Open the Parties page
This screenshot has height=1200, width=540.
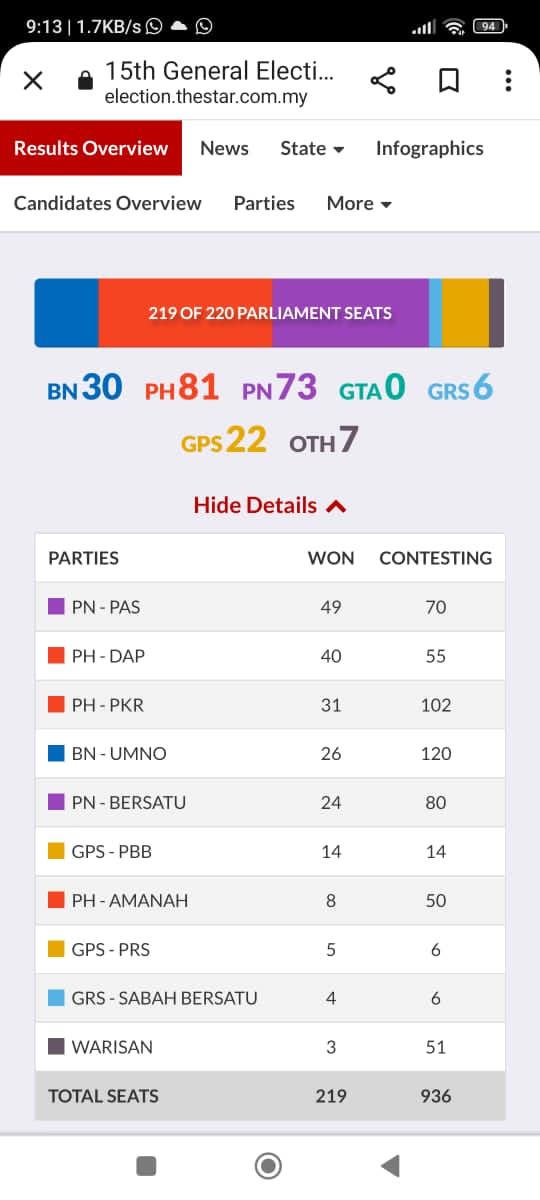(x=264, y=203)
